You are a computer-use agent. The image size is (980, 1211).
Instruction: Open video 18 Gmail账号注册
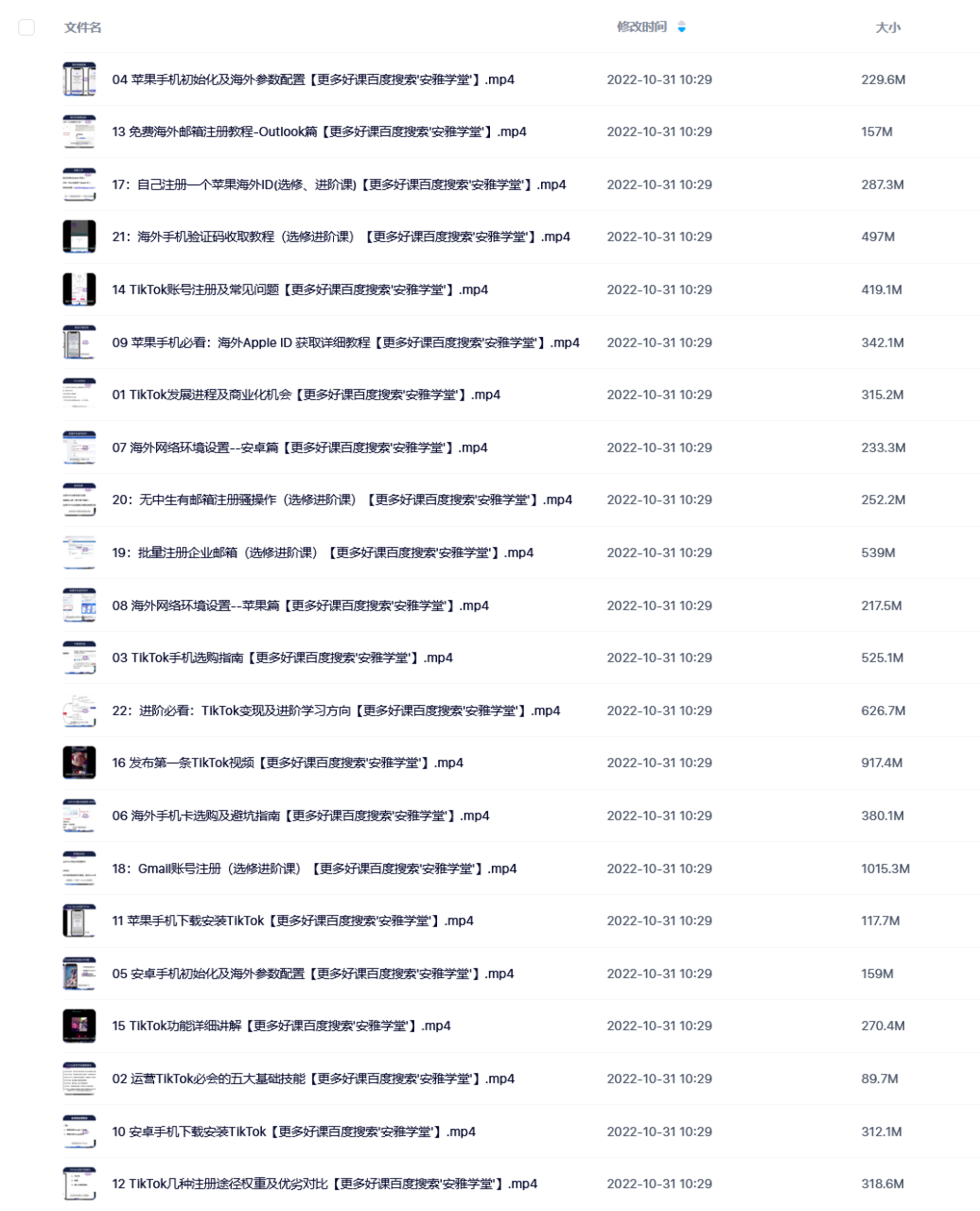tap(314, 869)
